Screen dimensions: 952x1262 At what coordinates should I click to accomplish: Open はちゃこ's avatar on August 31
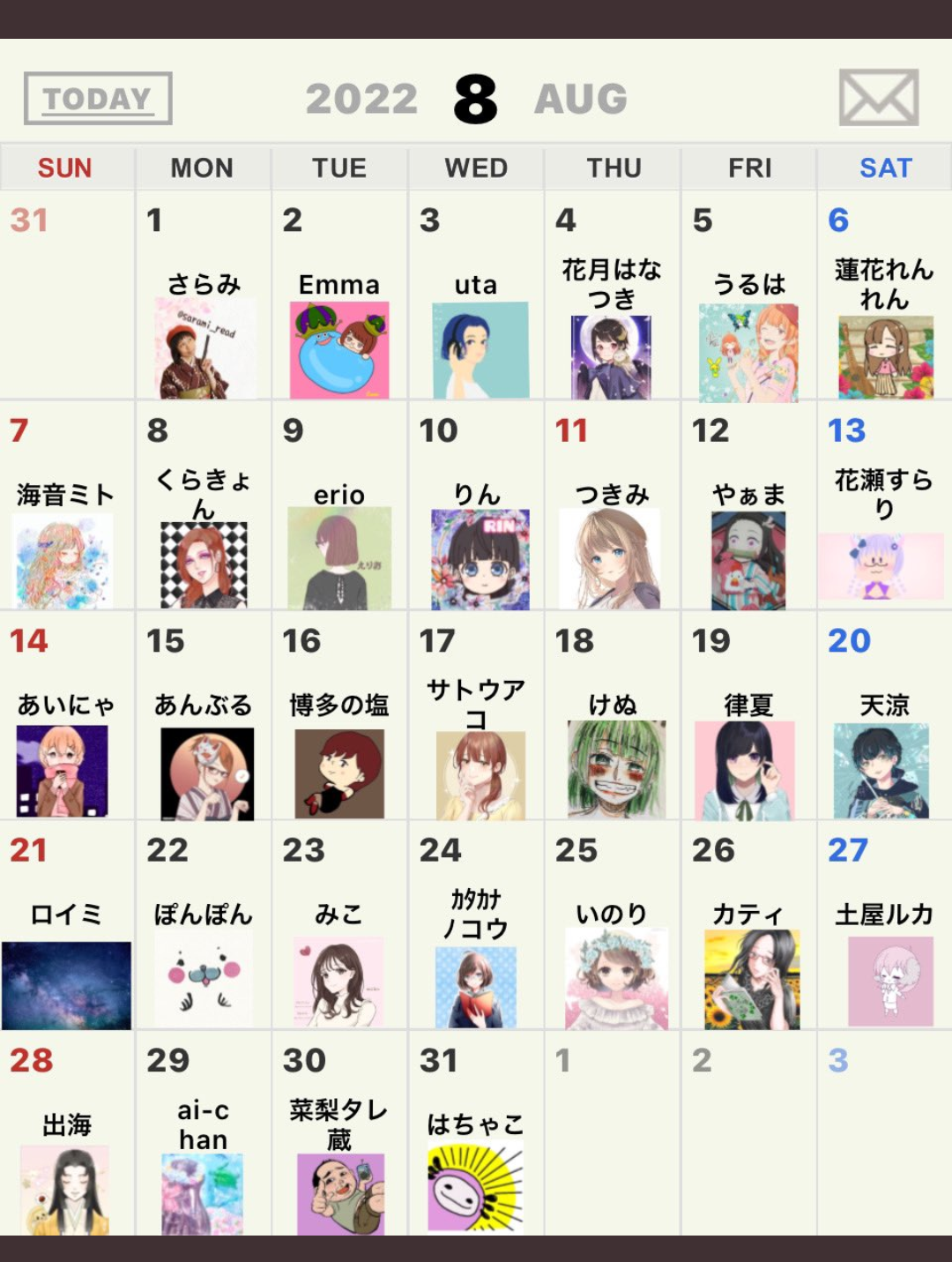pos(476,1186)
